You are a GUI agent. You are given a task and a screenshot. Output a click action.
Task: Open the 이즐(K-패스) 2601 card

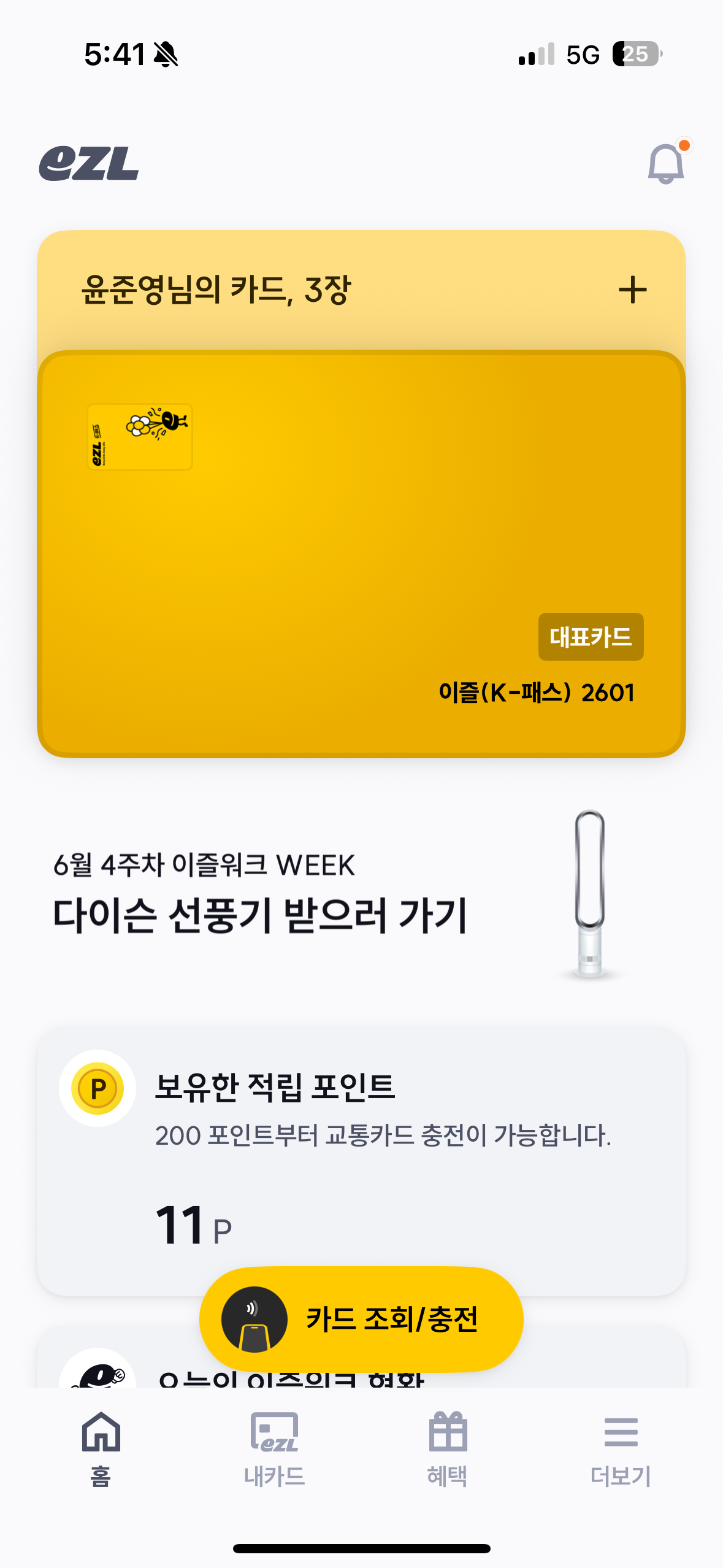coord(361,554)
